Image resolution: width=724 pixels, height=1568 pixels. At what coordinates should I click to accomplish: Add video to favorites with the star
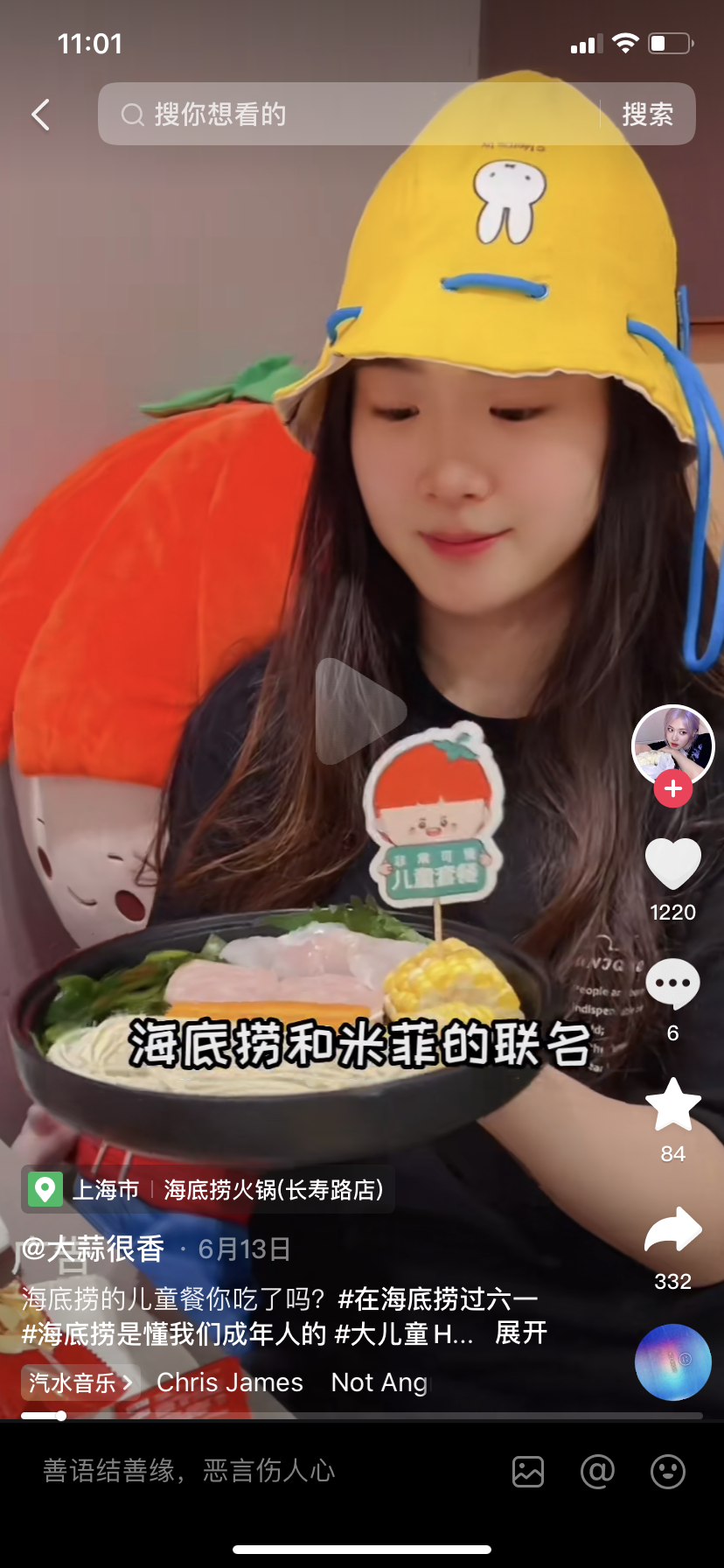pos(672,1105)
